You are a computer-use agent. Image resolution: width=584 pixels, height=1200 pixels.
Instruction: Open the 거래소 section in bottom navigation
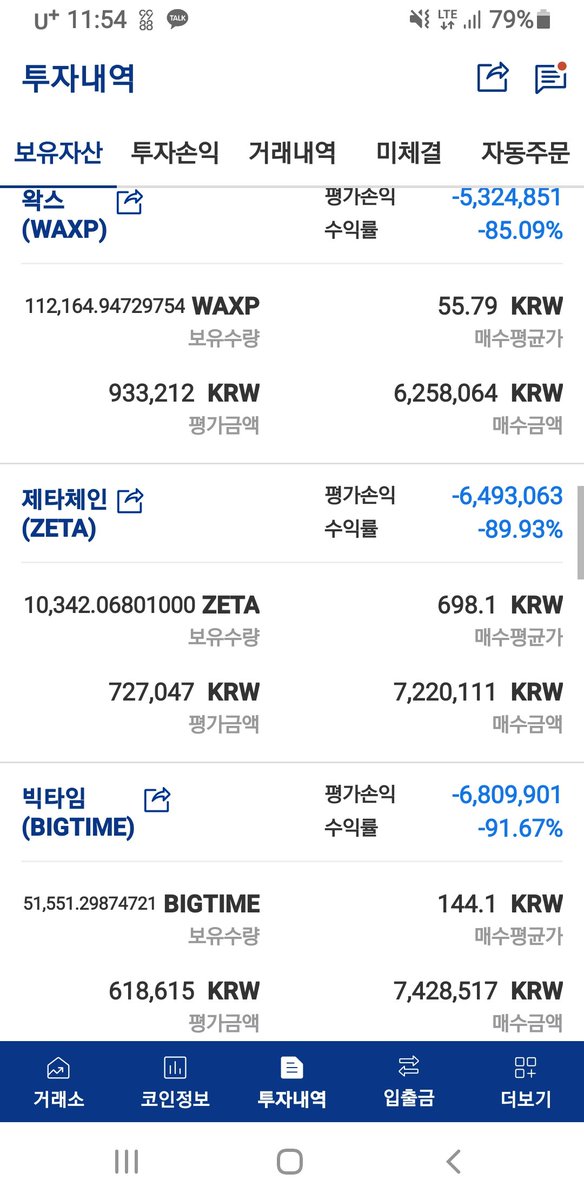(58, 1082)
